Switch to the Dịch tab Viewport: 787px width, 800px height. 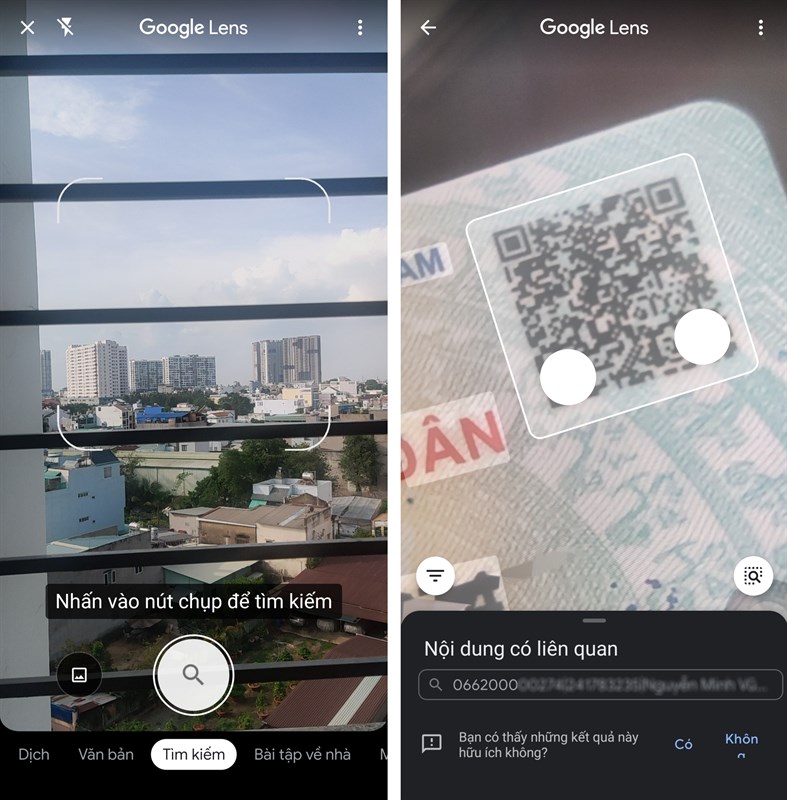(33, 754)
